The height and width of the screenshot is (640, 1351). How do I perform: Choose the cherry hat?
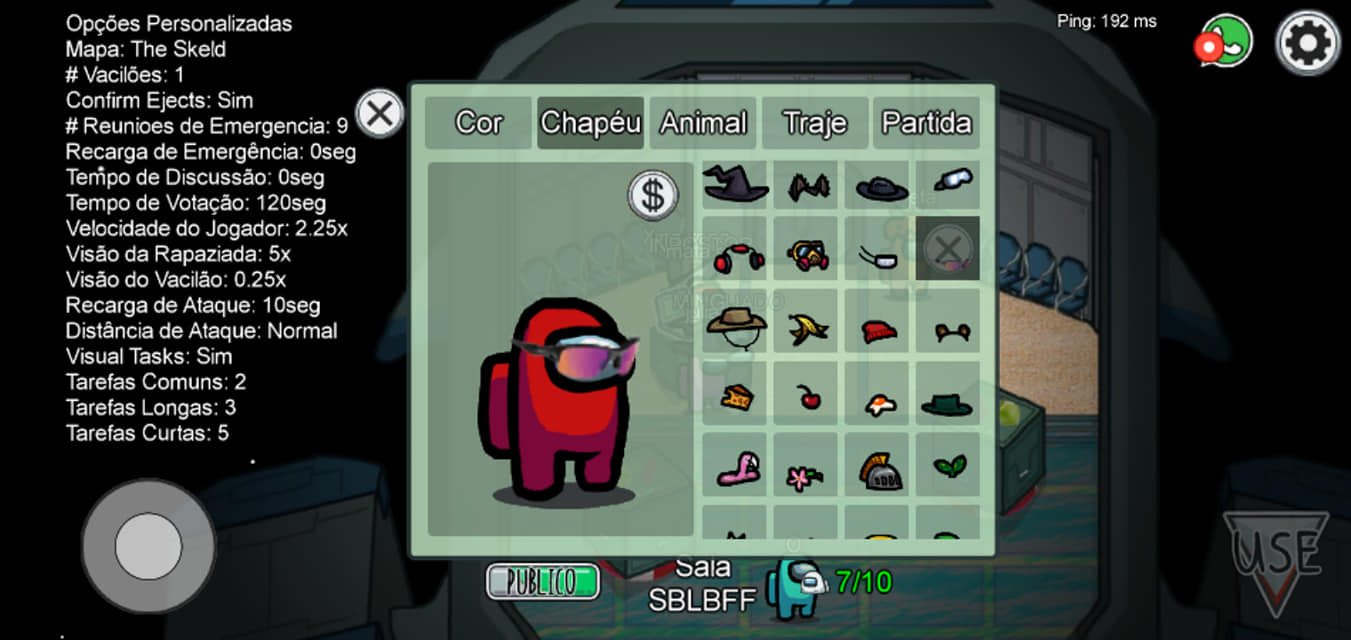coord(808,397)
